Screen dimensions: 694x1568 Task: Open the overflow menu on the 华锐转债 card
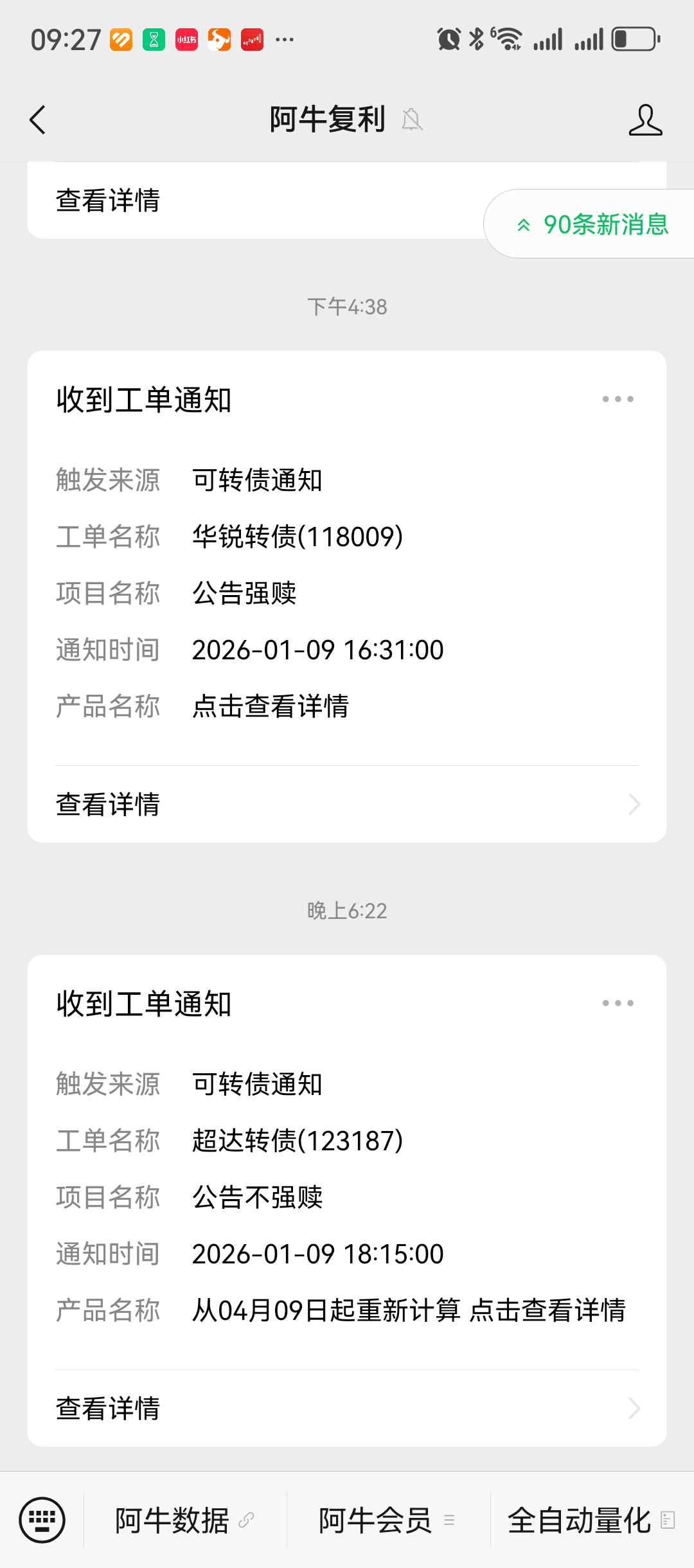point(618,399)
